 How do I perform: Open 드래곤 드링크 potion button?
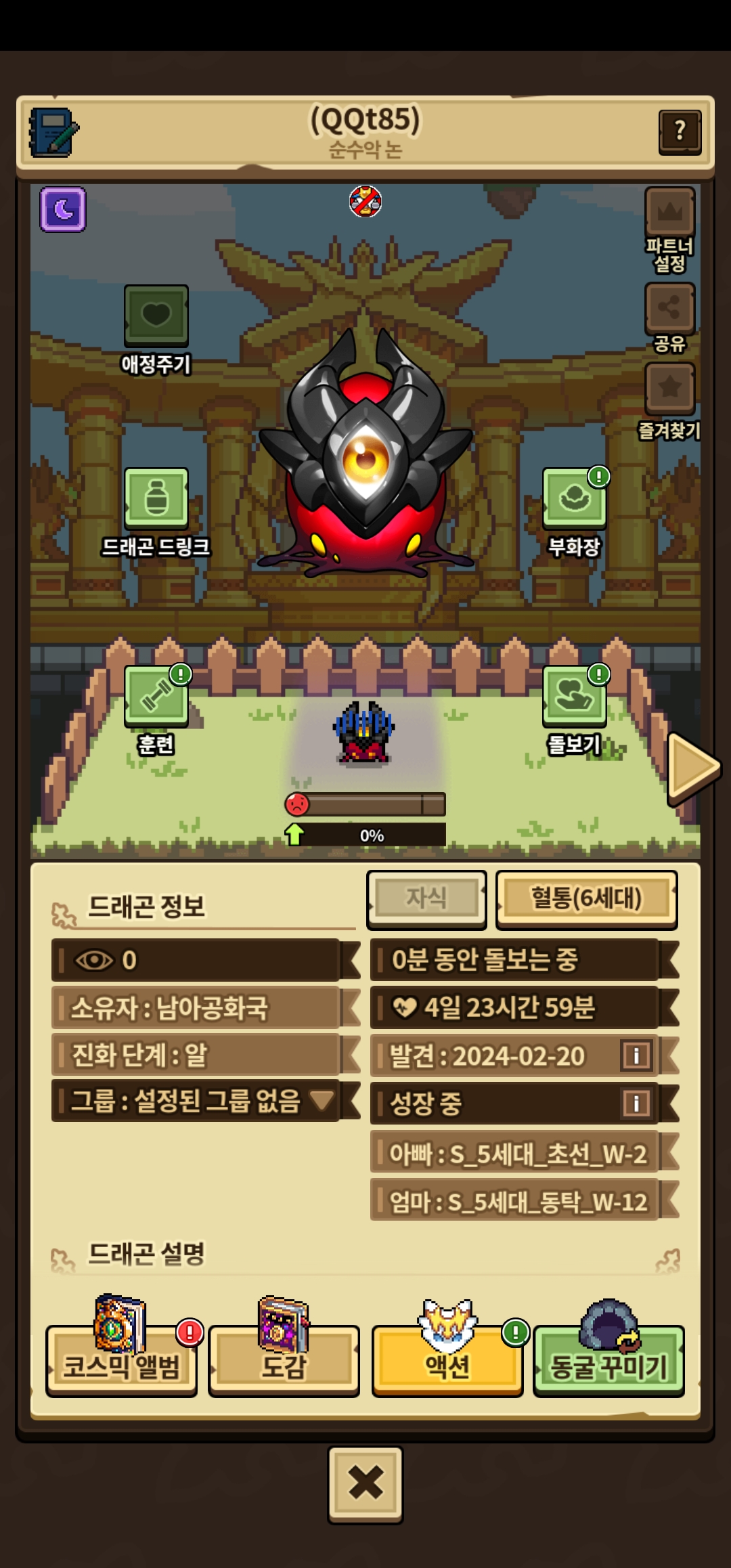(x=156, y=498)
